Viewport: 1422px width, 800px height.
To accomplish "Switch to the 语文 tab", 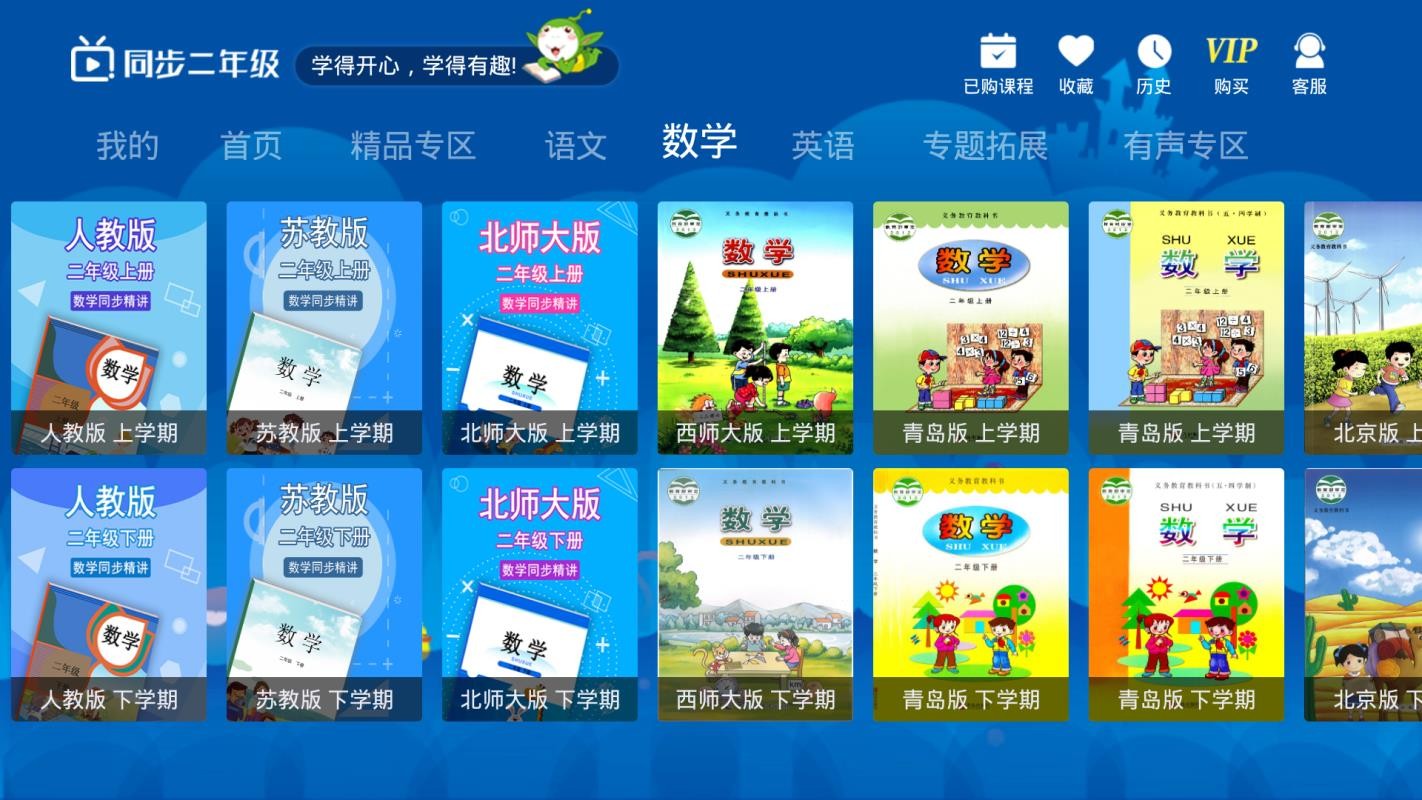I will tap(575, 146).
